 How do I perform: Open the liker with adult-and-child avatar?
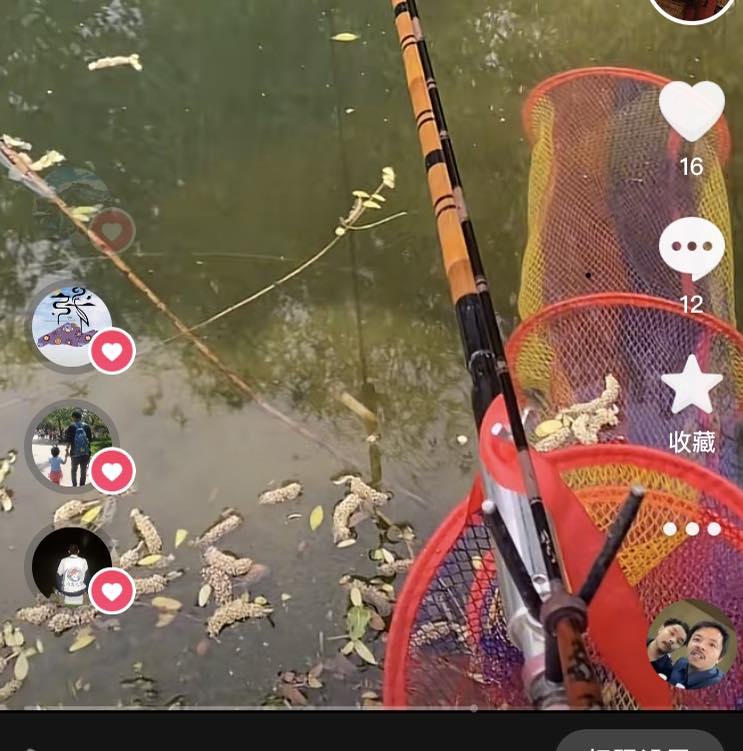tap(72, 446)
